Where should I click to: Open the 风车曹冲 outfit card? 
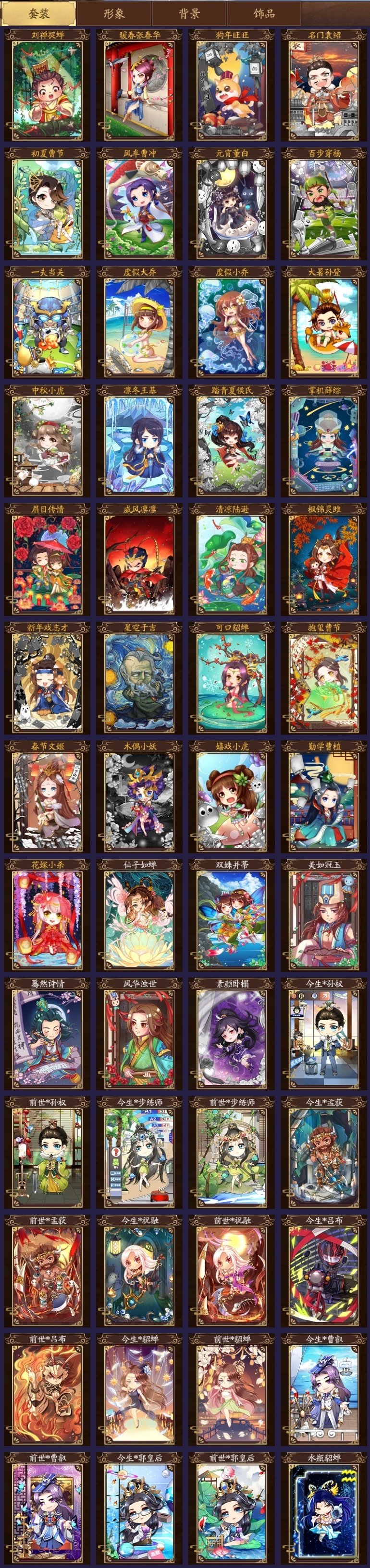click(139, 204)
